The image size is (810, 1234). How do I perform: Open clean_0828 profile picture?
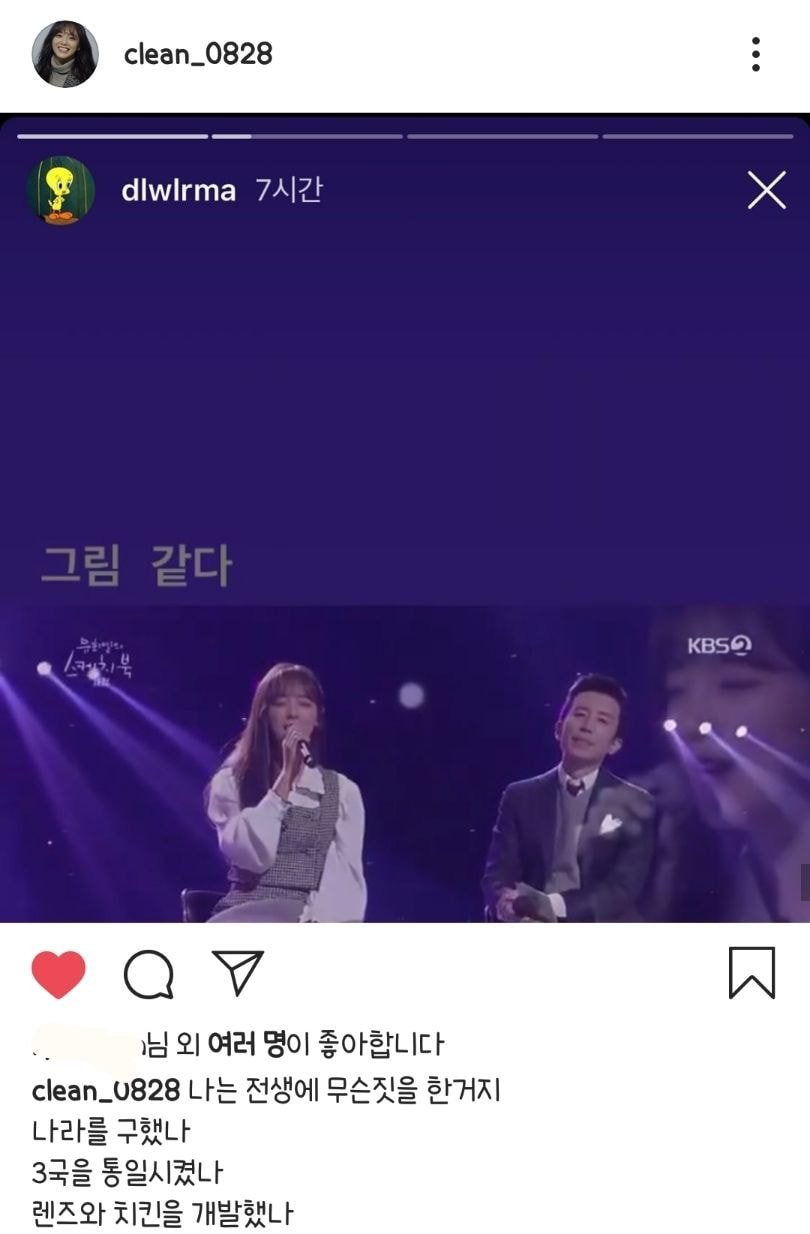pos(65,54)
